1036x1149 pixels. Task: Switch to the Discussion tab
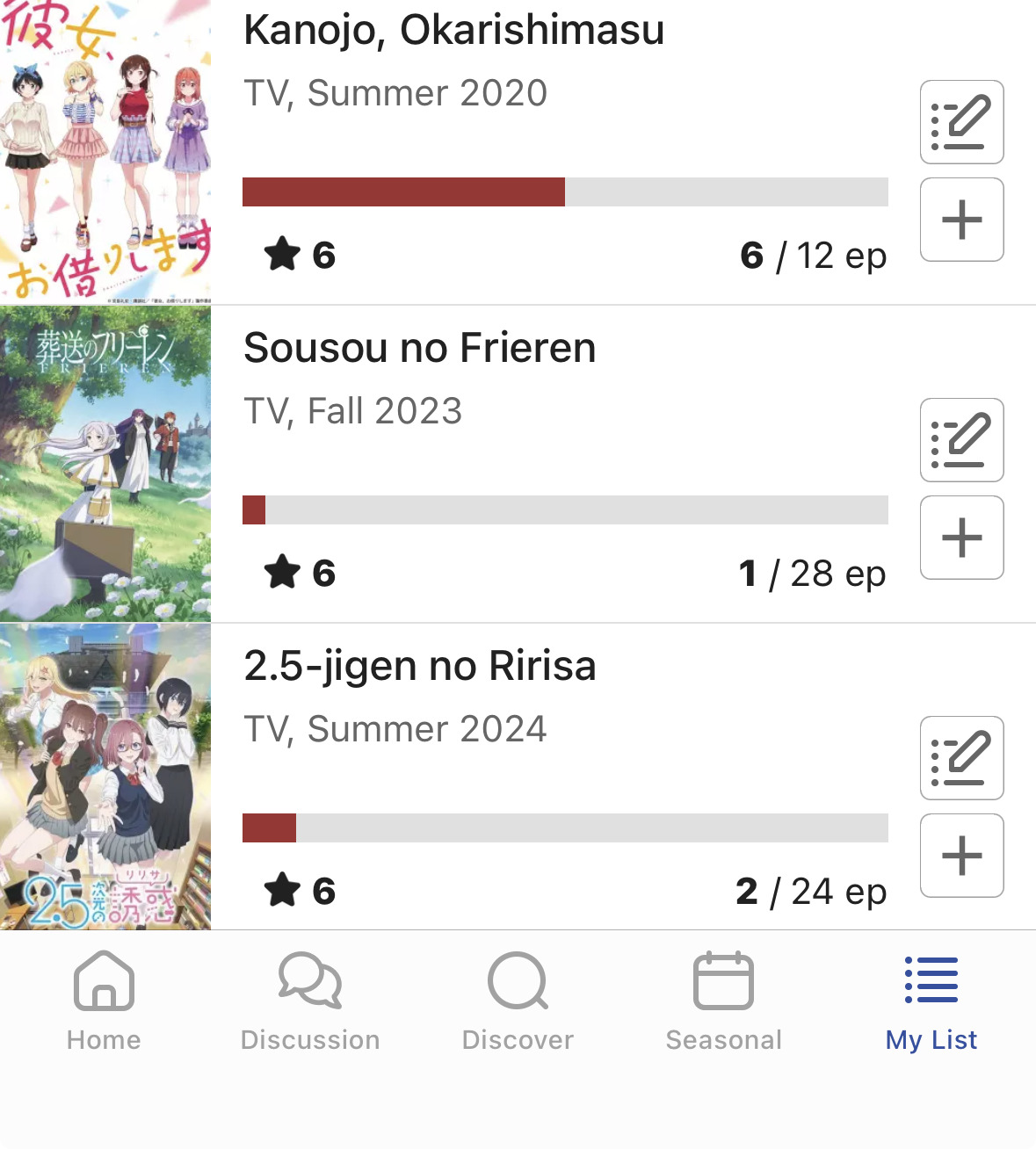310,1001
